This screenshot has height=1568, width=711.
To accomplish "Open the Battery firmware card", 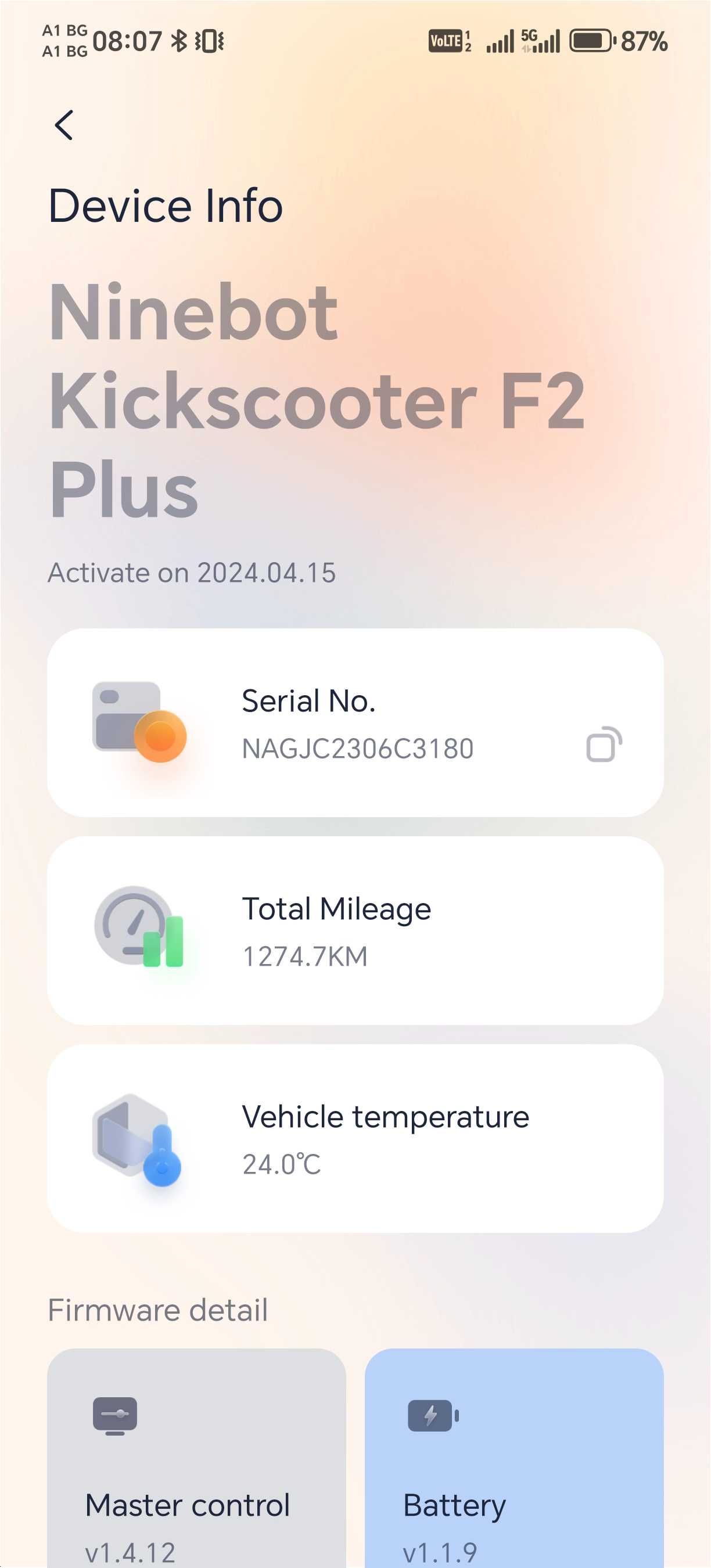I will coord(513,1461).
